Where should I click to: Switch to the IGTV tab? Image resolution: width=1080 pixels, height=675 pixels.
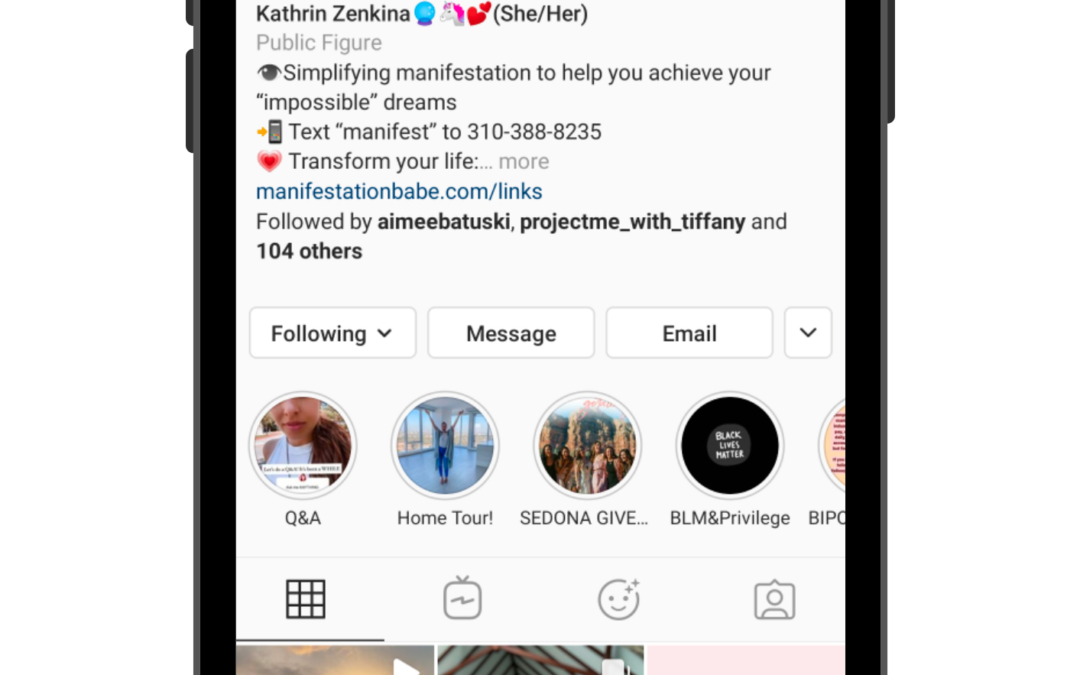(x=462, y=599)
